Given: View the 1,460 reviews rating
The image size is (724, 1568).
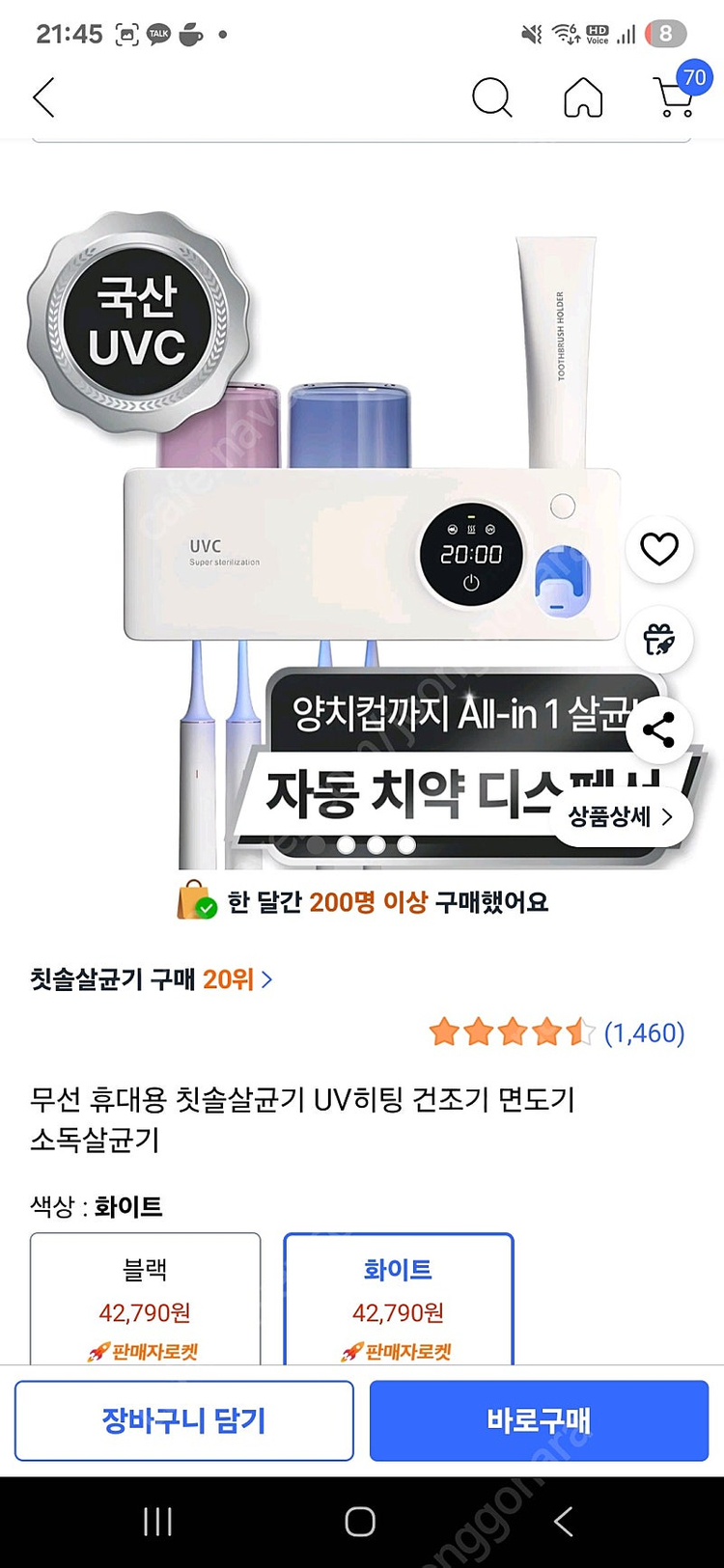Looking at the screenshot, I should click(x=557, y=1032).
